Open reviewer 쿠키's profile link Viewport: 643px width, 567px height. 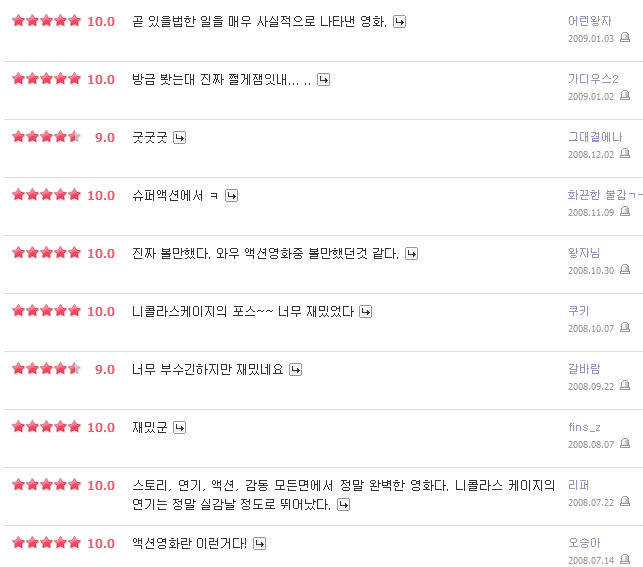(578, 310)
